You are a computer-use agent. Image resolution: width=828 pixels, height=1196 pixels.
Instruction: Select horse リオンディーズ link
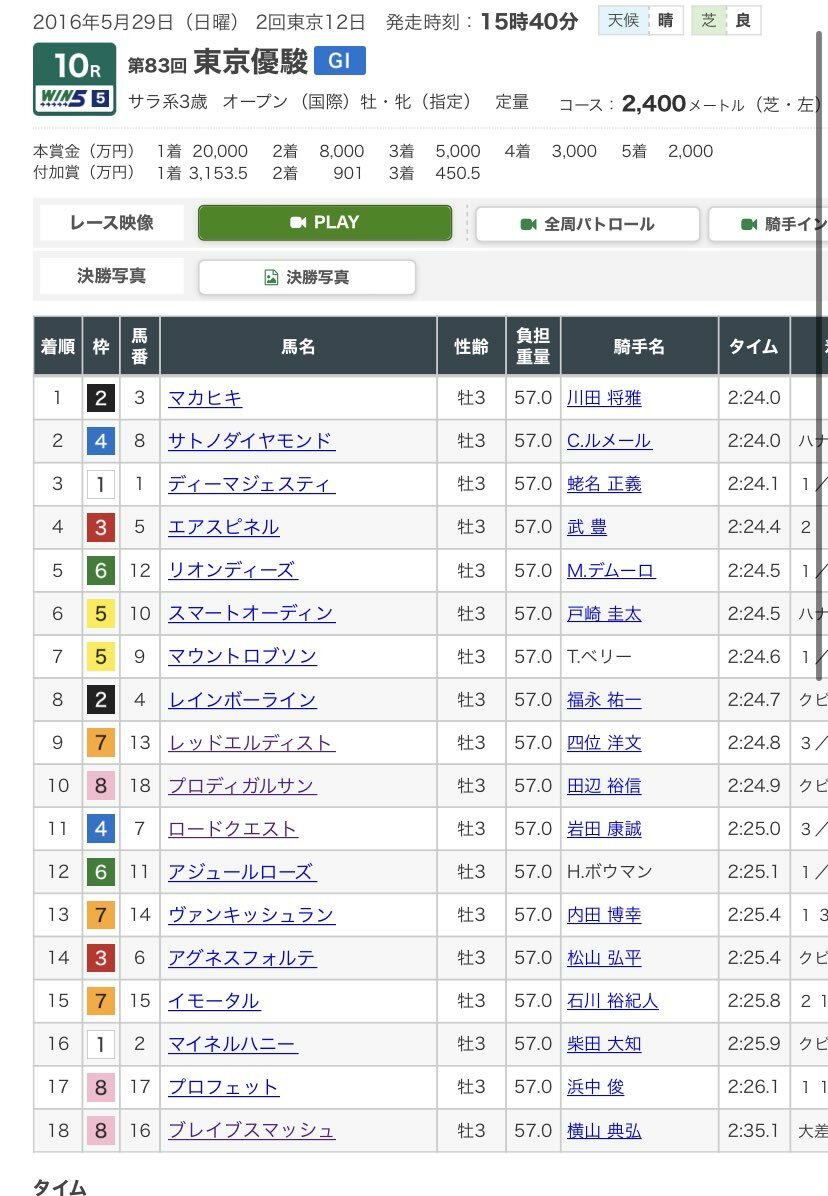[232, 570]
